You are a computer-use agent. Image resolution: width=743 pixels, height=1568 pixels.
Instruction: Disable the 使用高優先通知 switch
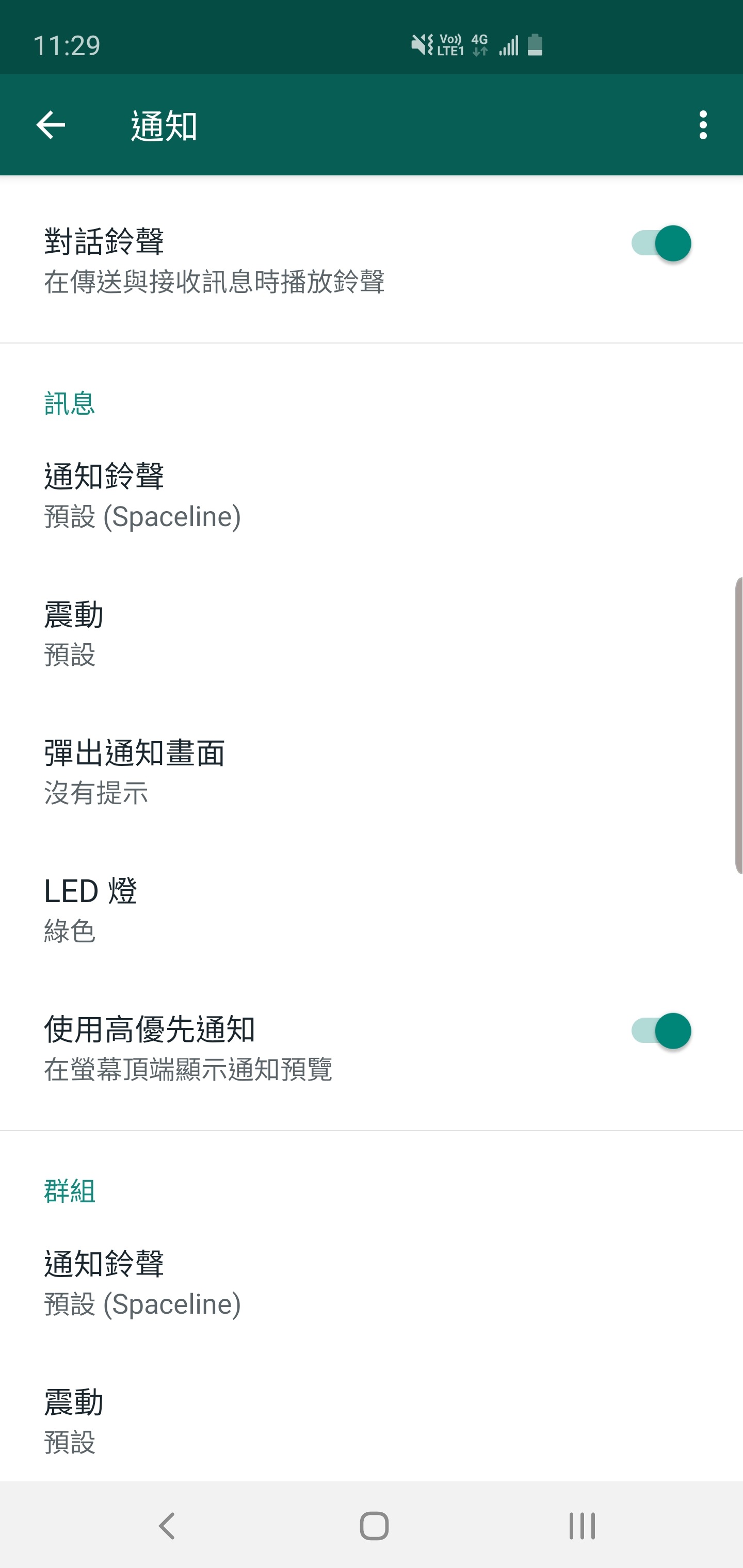[661, 1031]
